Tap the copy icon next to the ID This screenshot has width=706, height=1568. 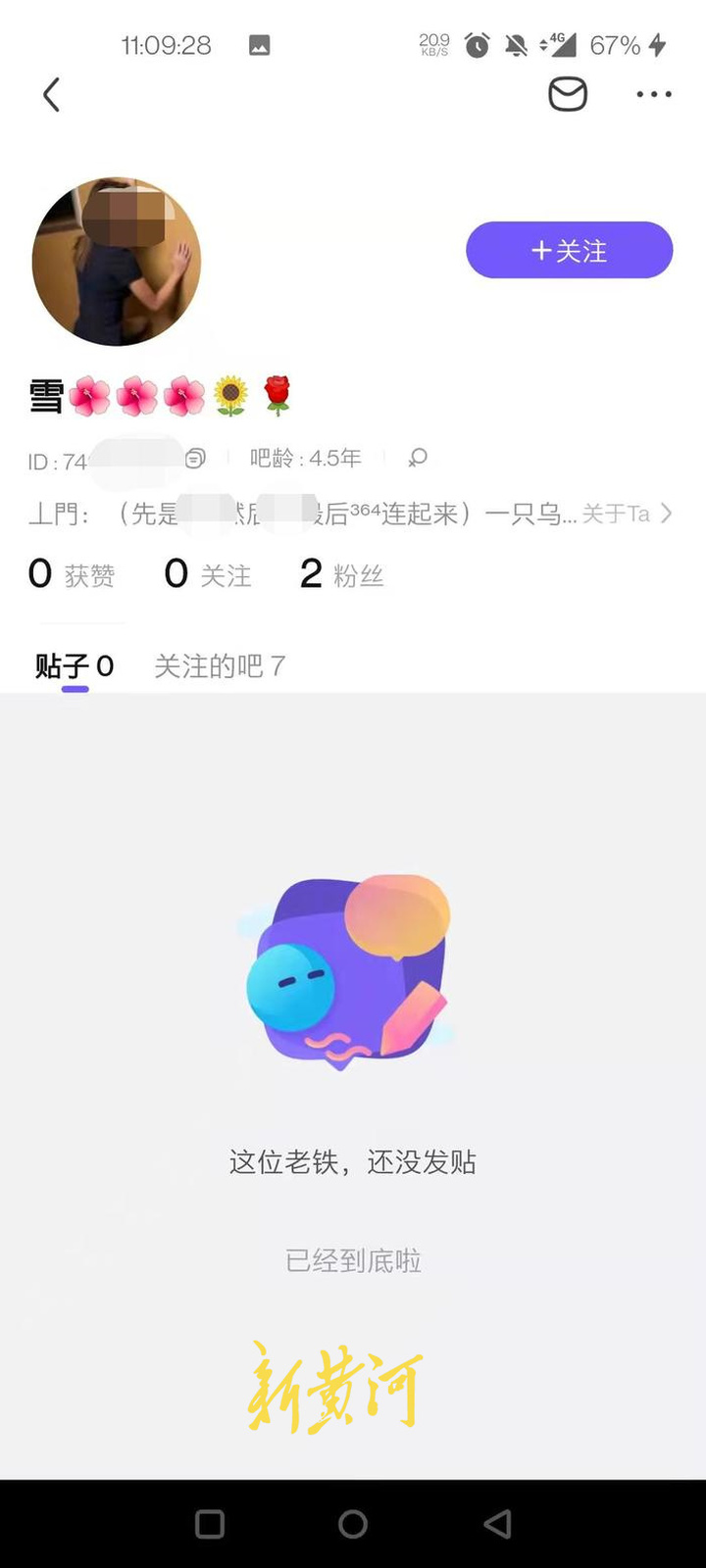pos(195,457)
